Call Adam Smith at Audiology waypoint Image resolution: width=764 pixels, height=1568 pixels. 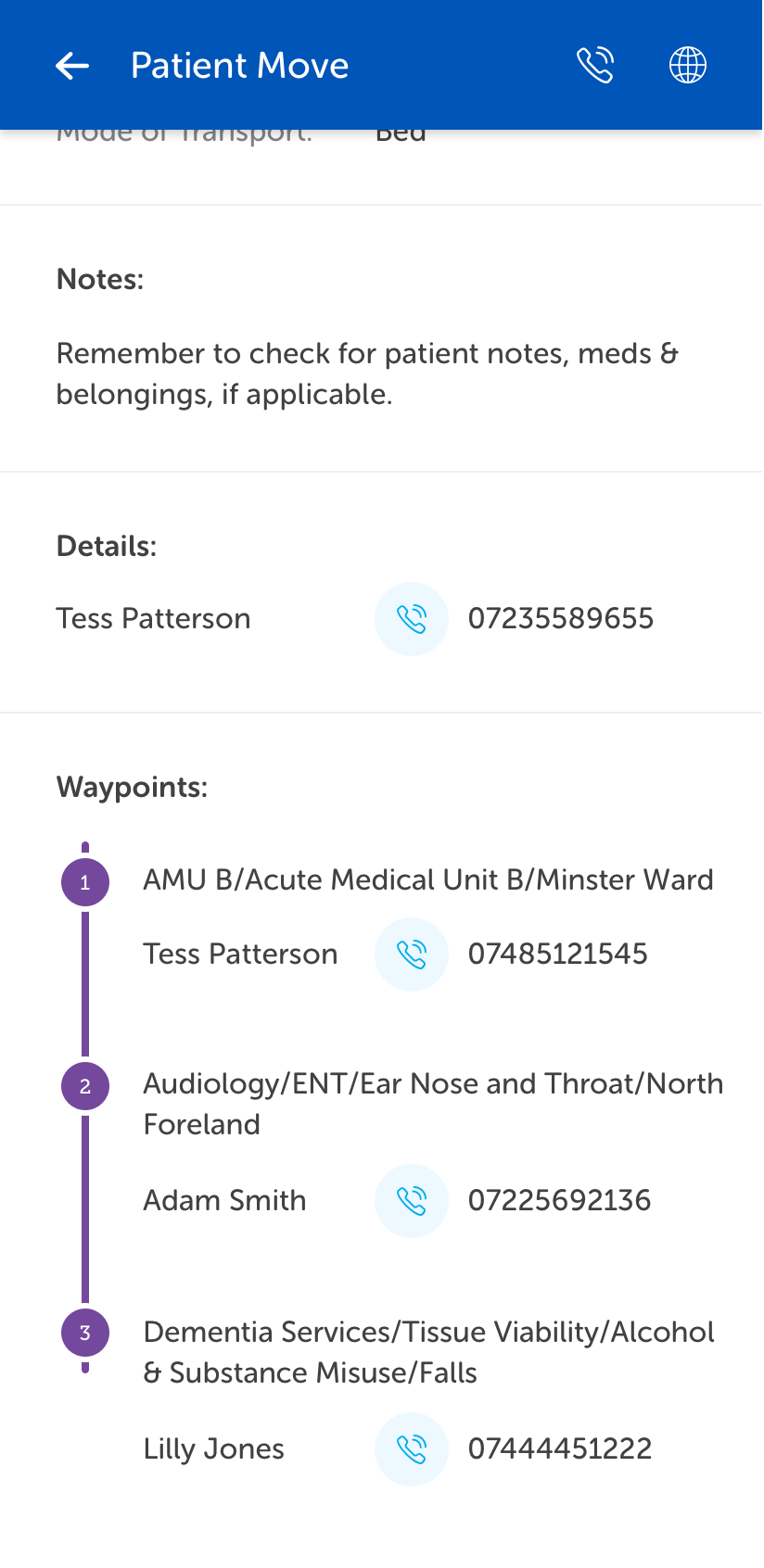tap(412, 1201)
